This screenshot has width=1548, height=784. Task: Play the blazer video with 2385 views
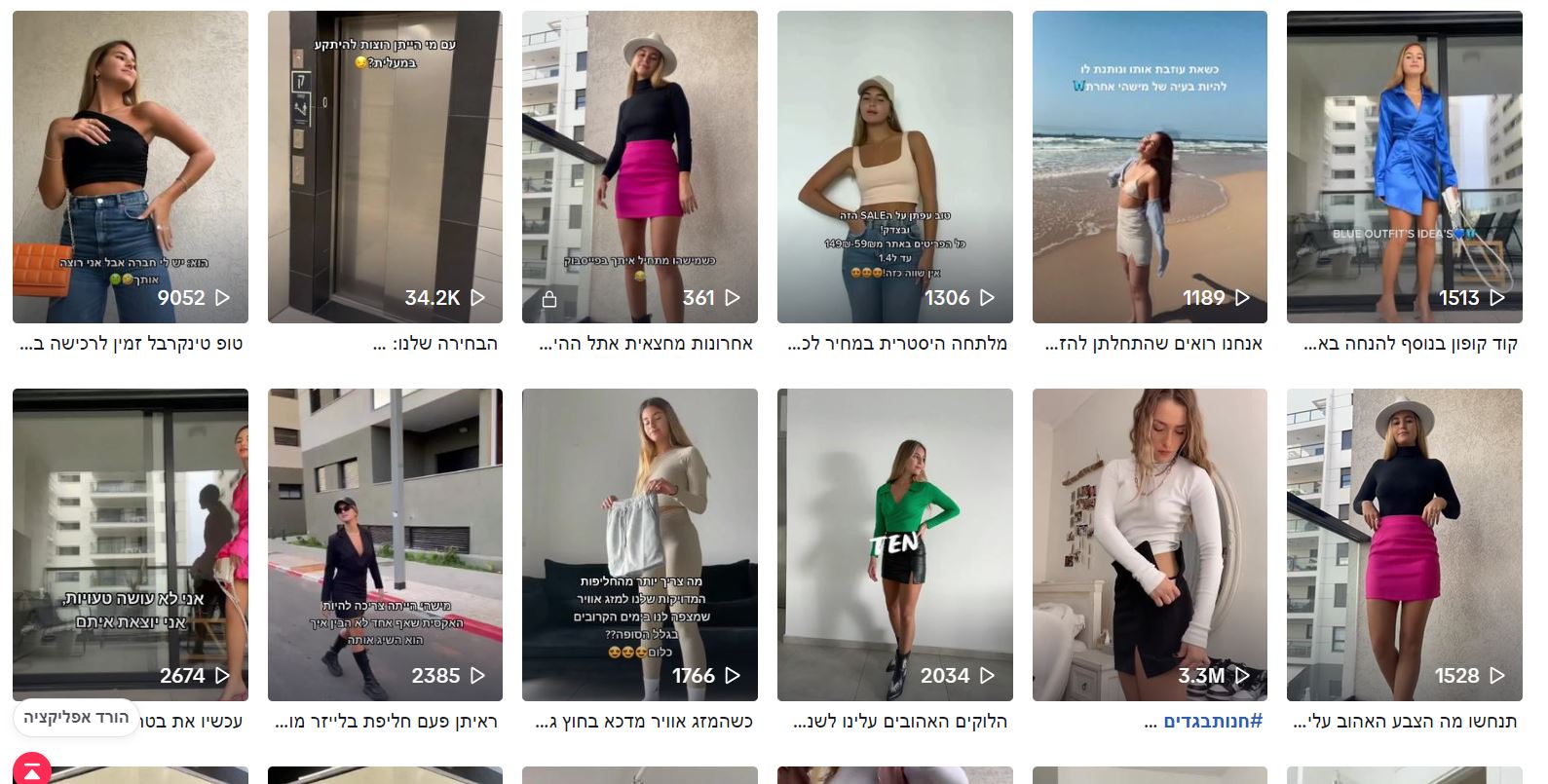385,544
